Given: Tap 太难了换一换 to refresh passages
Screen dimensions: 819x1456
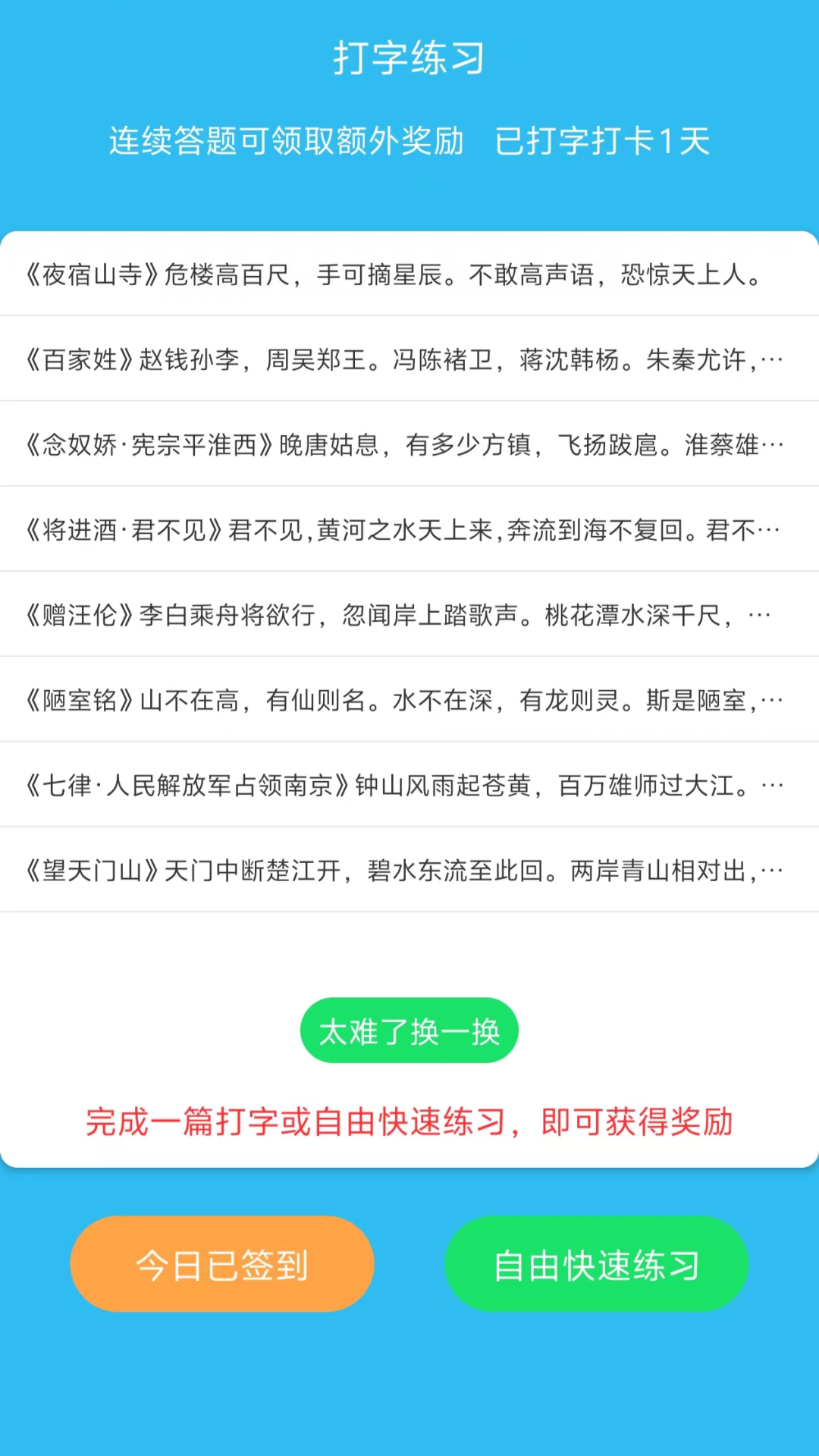Looking at the screenshot, I should [409, 1031].
